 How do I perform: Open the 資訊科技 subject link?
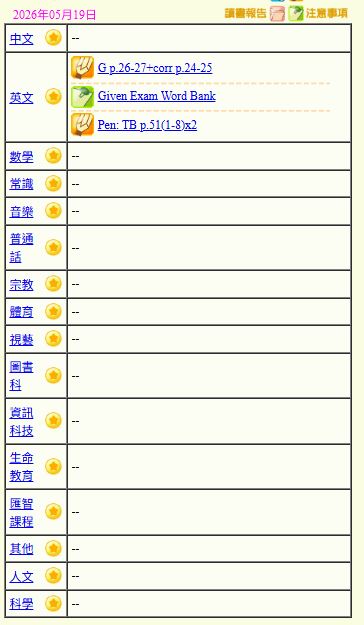22,421
